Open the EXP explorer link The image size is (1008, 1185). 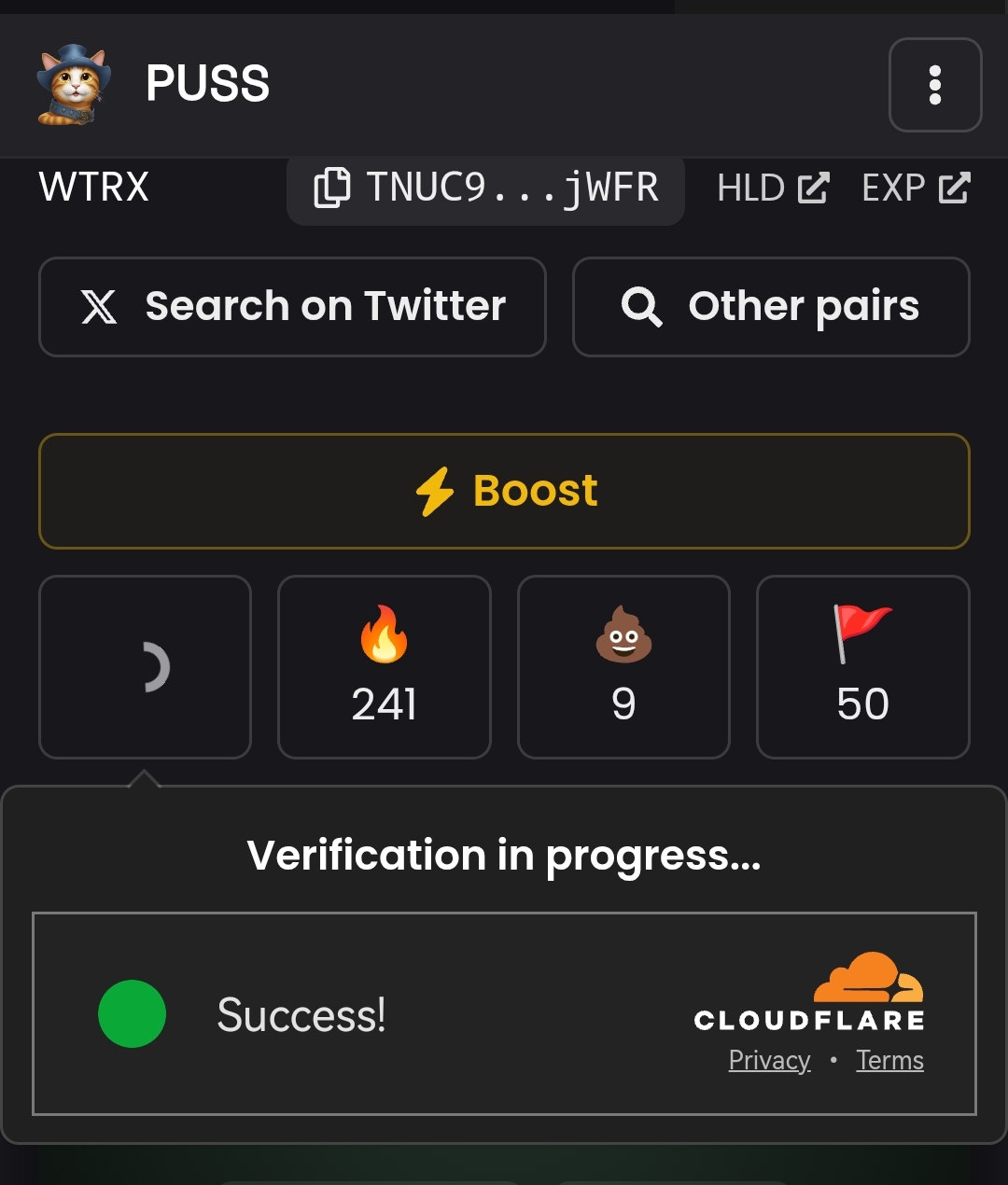click(x=916, y=188)
